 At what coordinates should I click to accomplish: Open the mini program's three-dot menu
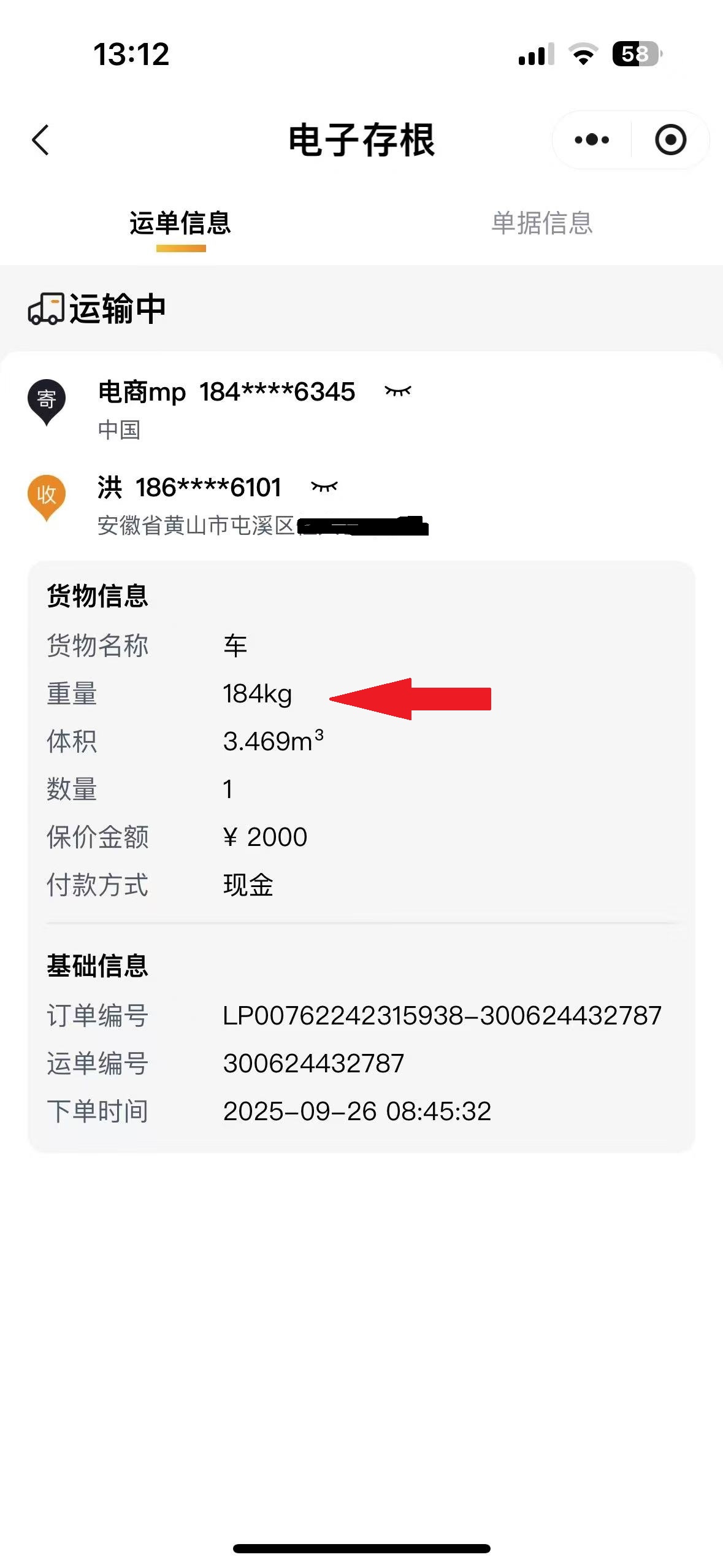592,140
